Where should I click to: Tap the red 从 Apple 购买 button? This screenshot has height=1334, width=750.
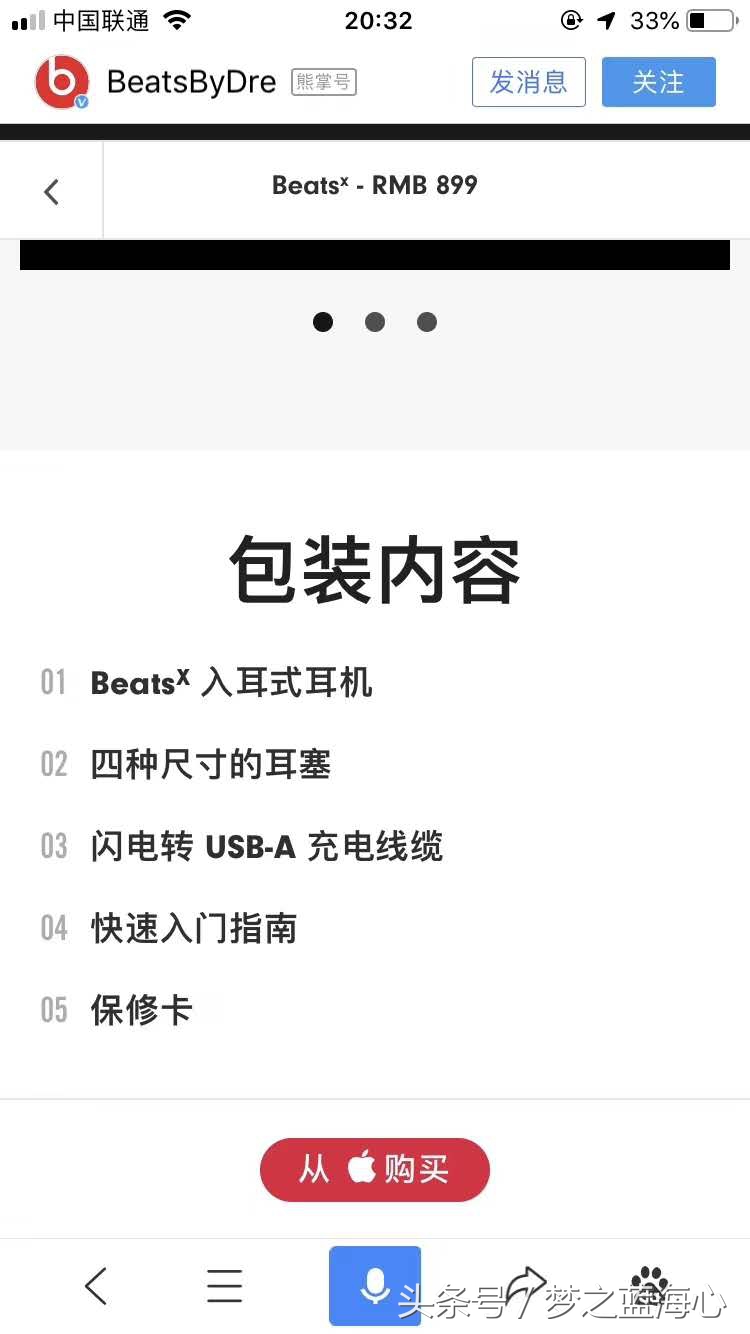(374, 1169)
